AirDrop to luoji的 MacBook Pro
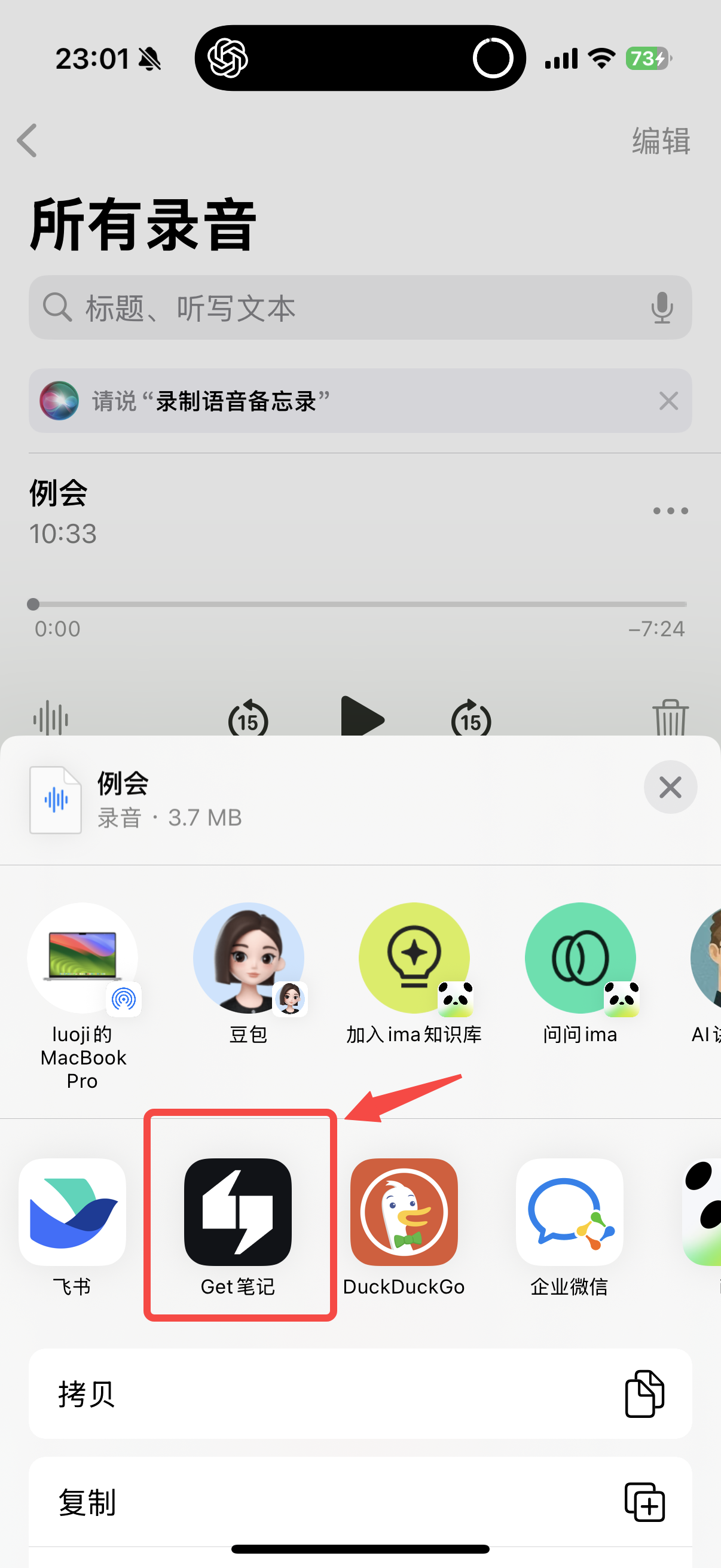This screenshot has height=1568, width=721. coord(83,958)
